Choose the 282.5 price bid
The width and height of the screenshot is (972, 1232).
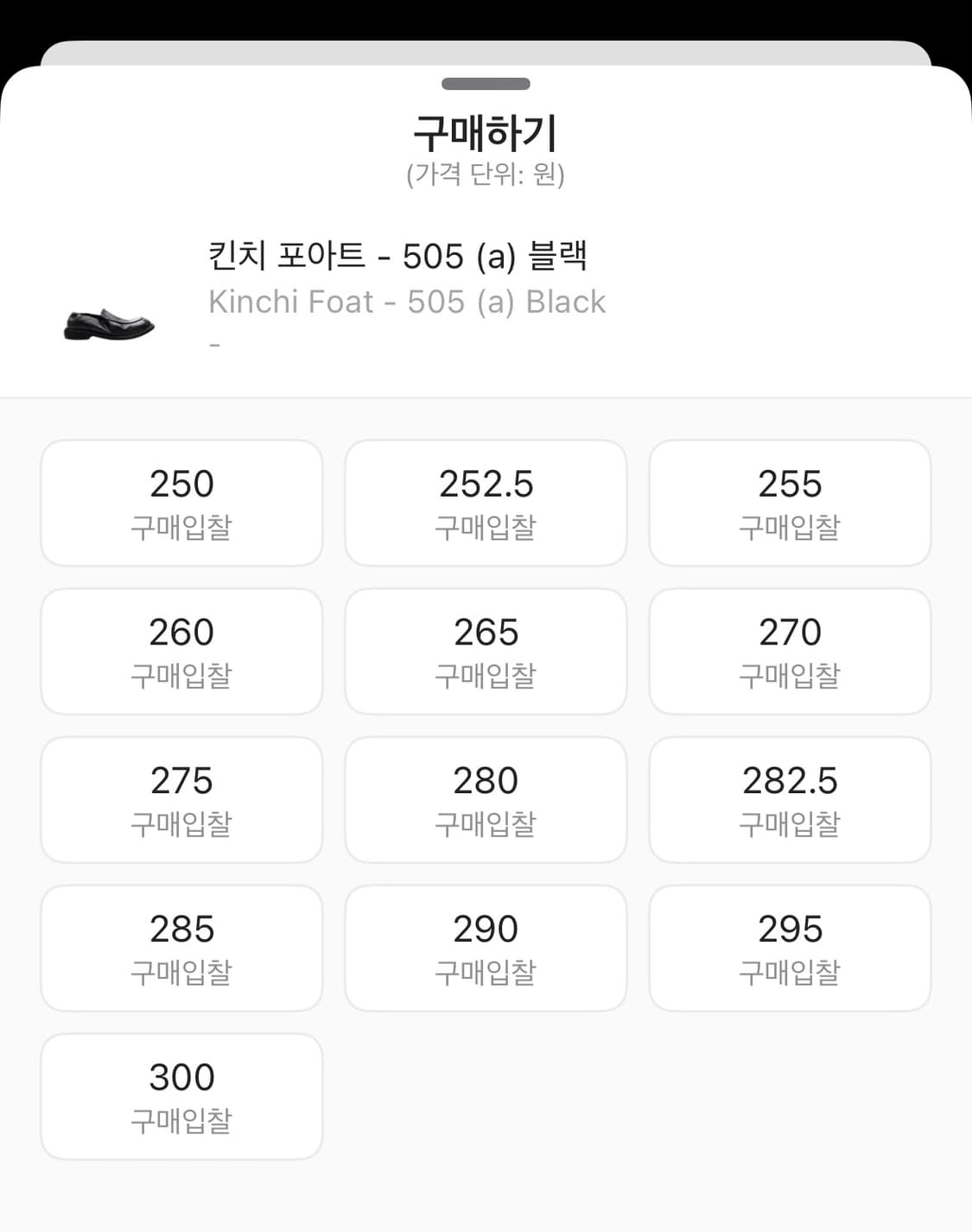(790, 800)
